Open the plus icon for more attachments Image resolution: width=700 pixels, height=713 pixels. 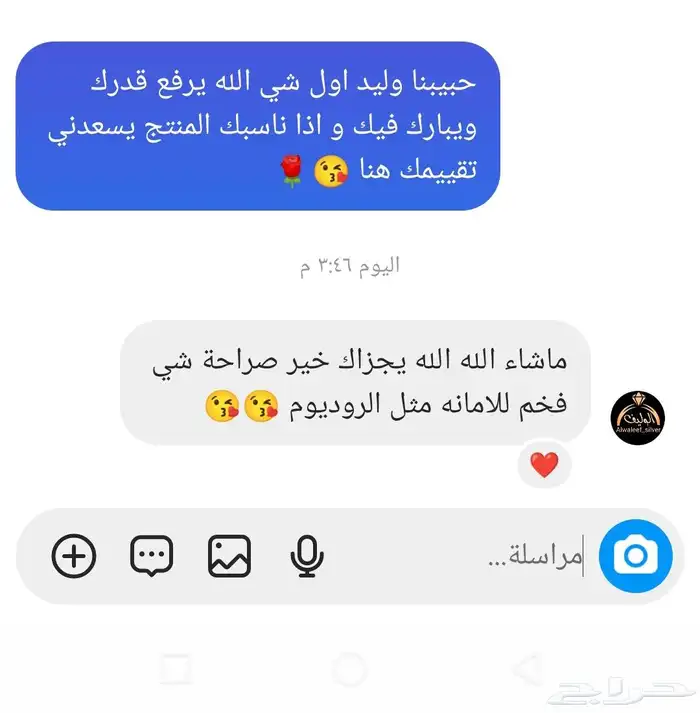[73, 556]
